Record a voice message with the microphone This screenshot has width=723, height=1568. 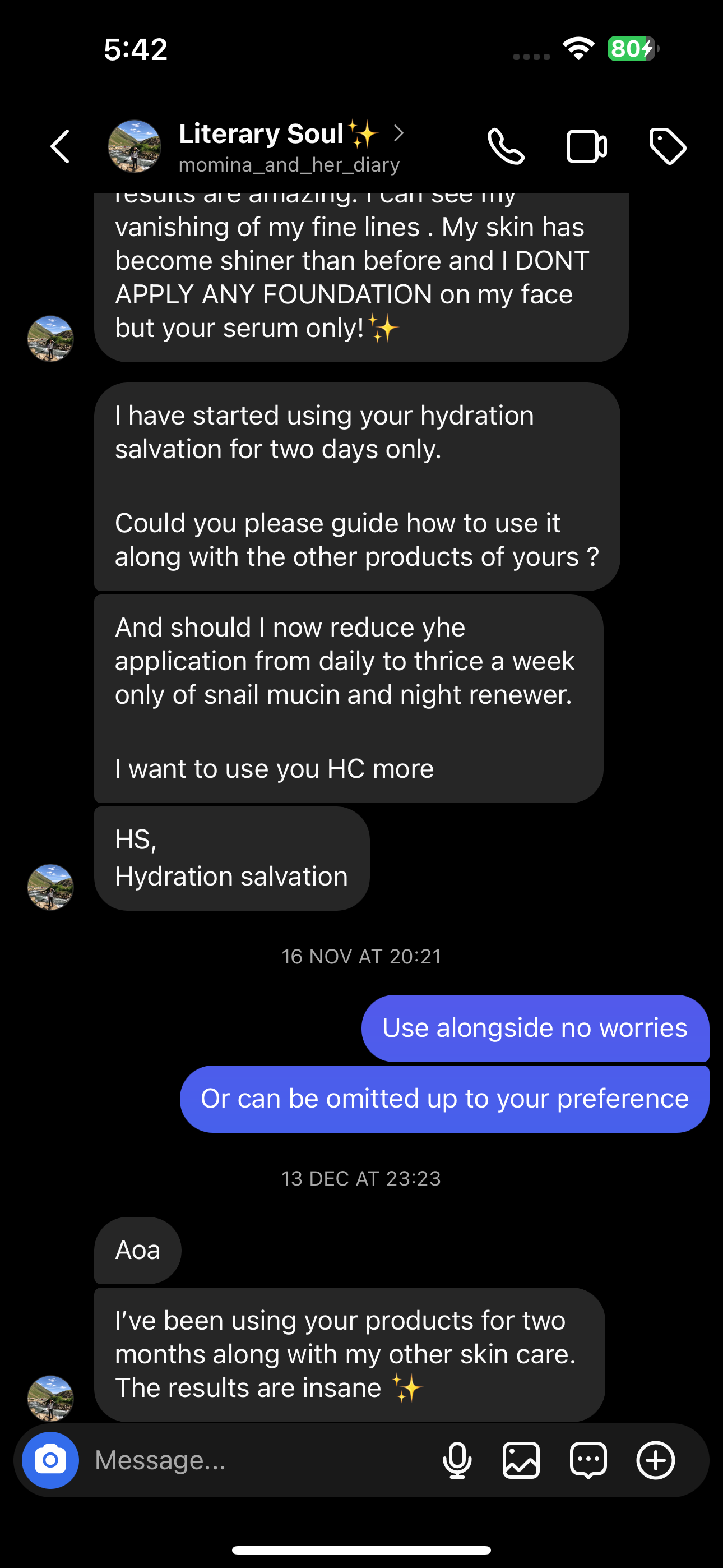click(x=457, y=1460)
